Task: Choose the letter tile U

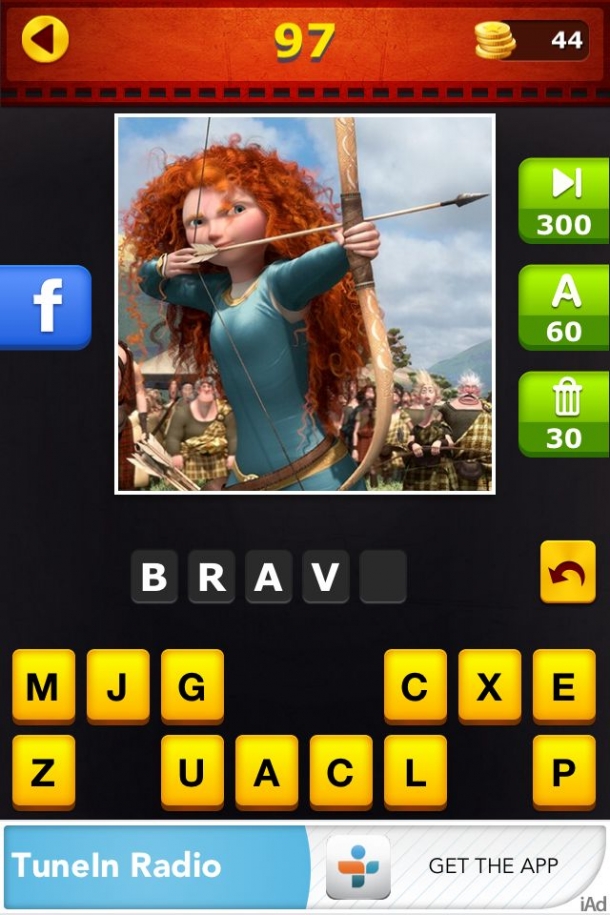Action: click(191, 772)
